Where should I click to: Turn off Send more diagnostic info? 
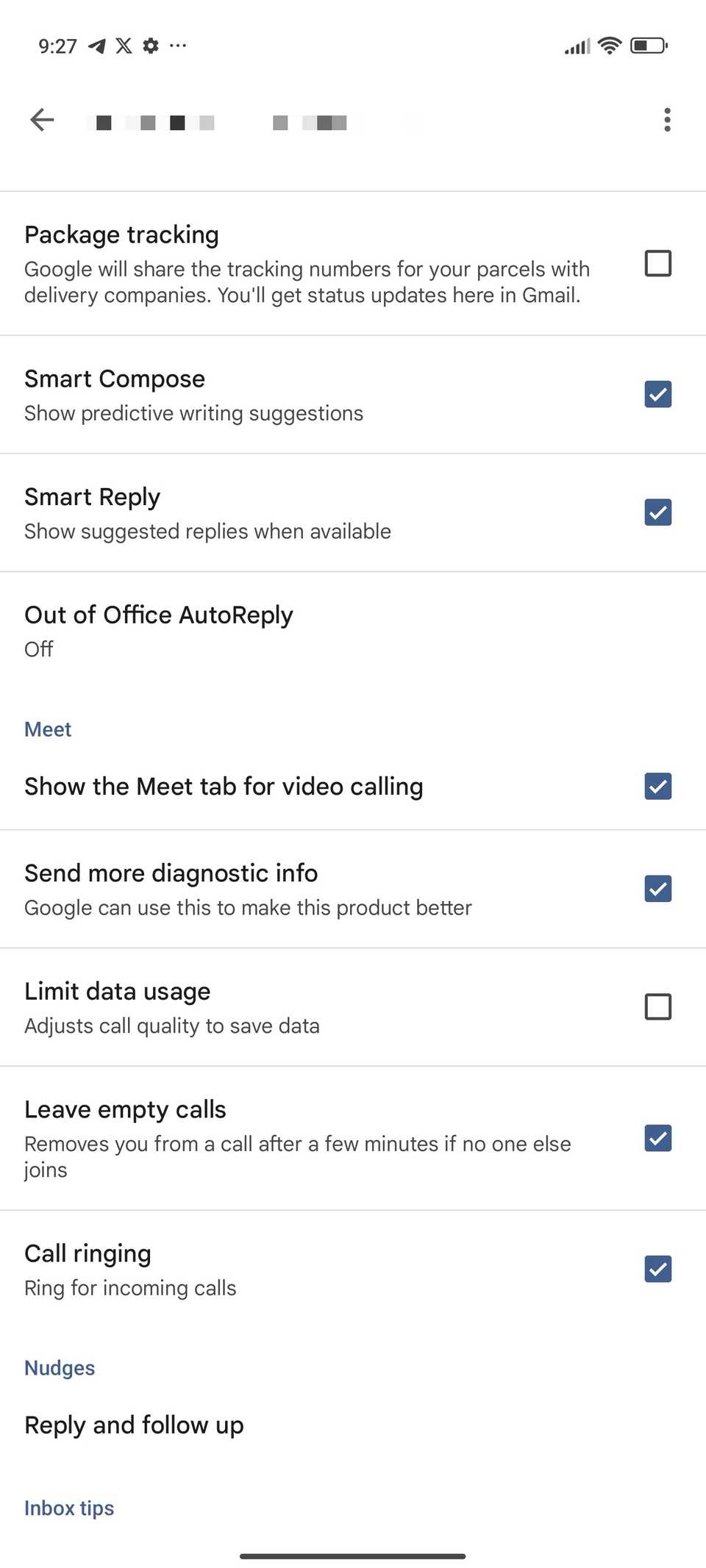click(x=657, y=888)
